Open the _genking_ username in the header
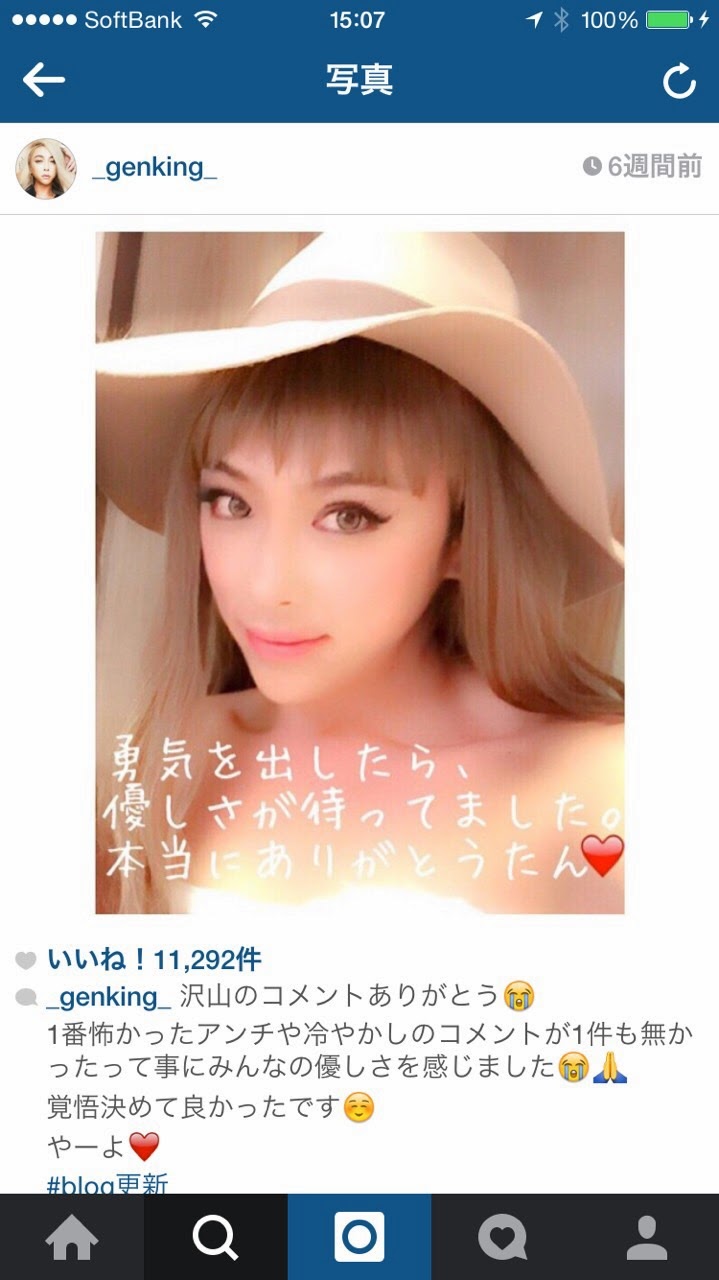This screenshot has width=719, height=1280. [x=154, y=168]
